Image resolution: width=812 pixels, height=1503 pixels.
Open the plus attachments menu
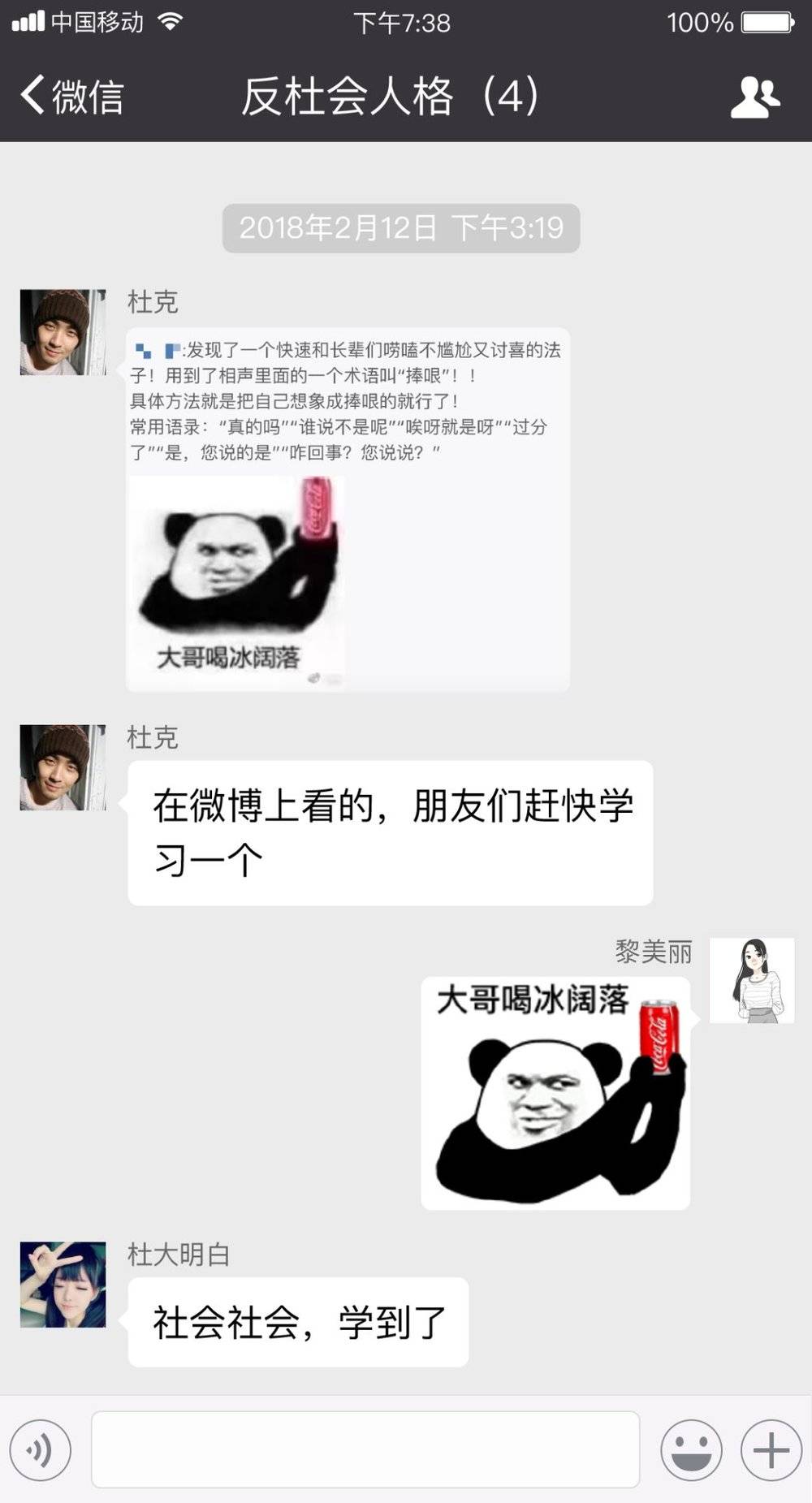[771, 1449]
